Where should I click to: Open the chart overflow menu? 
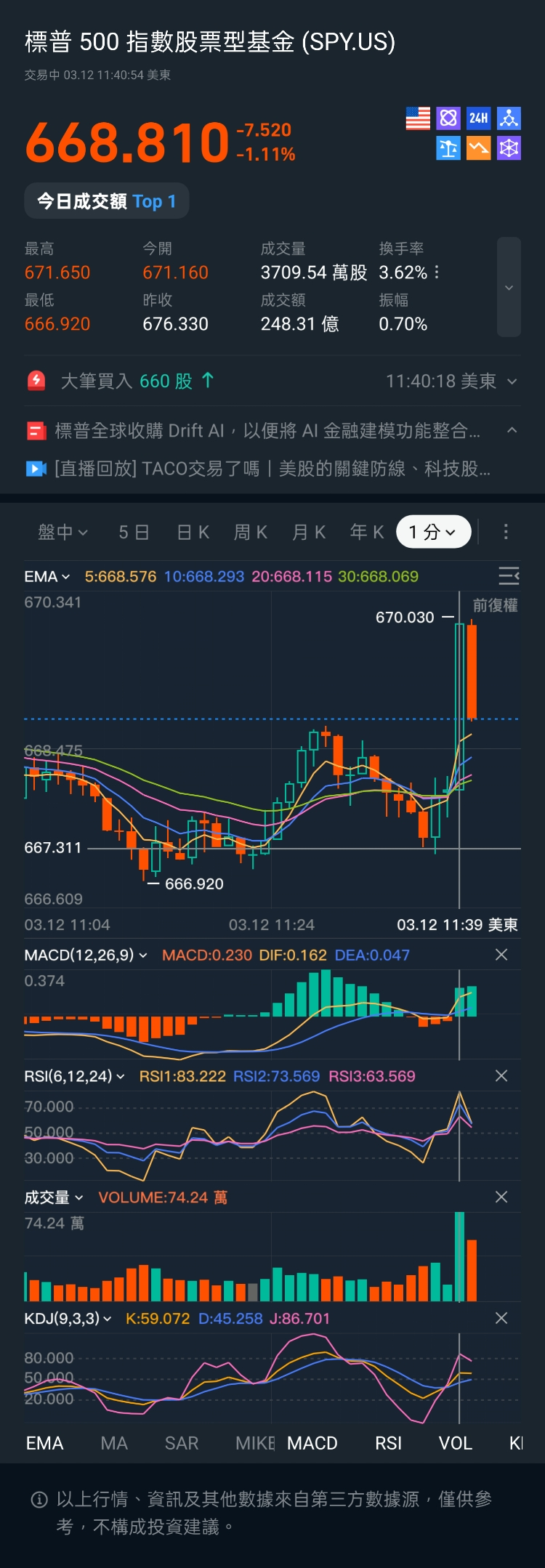click(x=506, y=533)
